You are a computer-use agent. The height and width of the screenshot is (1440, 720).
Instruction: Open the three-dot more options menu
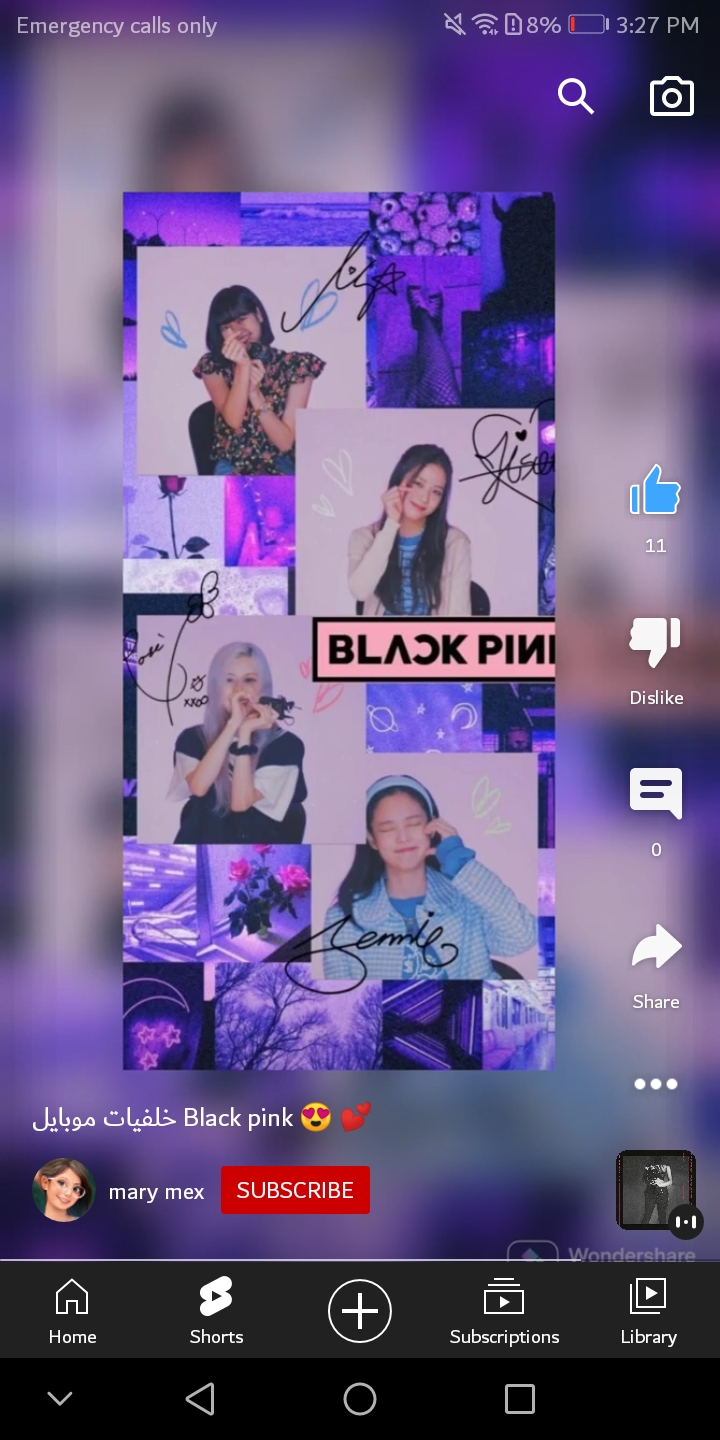655,1084
